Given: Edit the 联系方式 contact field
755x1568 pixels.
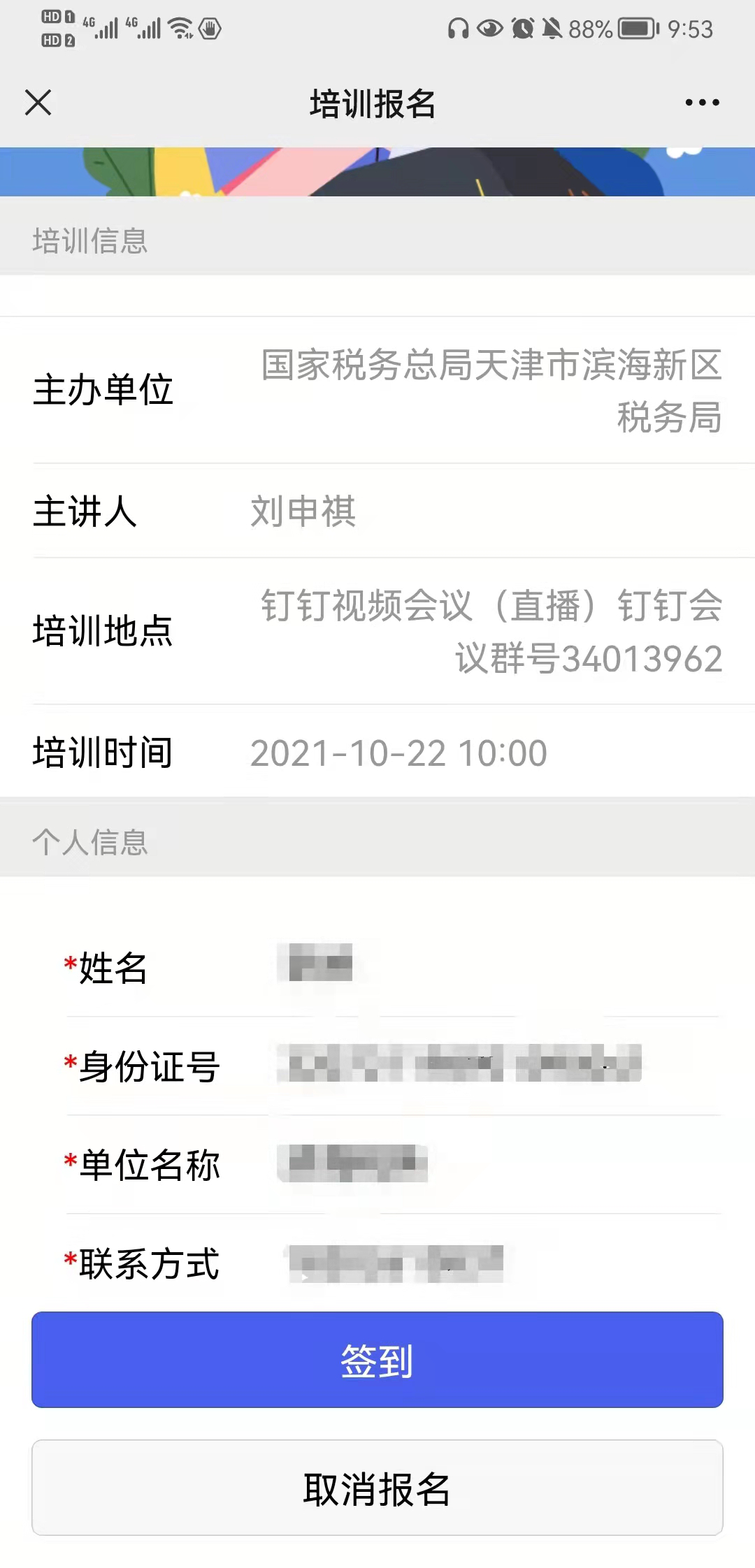Looking at the screenshot, I should coord(496,1263).
